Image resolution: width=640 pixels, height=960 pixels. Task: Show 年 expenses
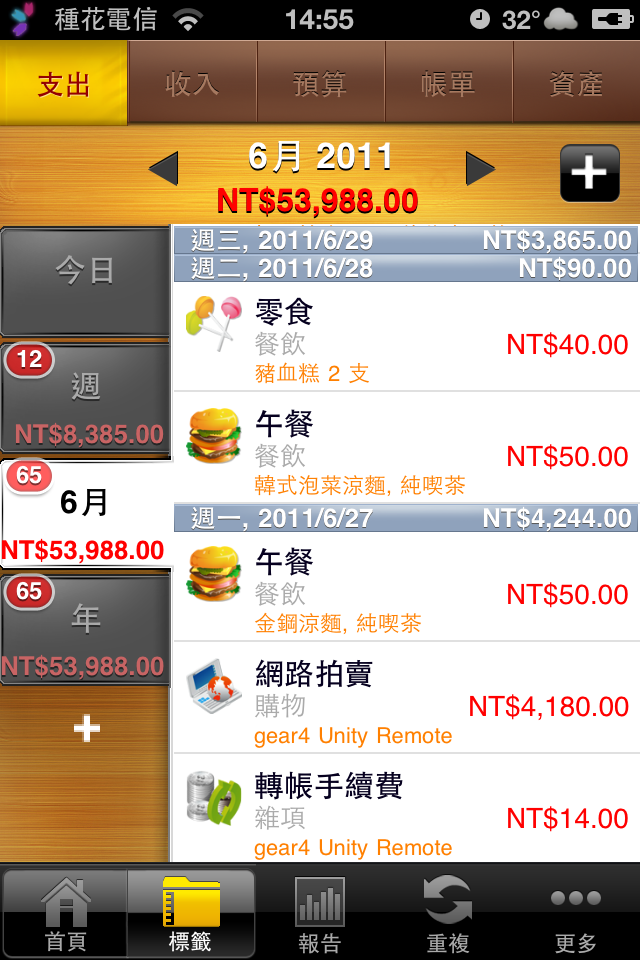[x=85, y=630]
